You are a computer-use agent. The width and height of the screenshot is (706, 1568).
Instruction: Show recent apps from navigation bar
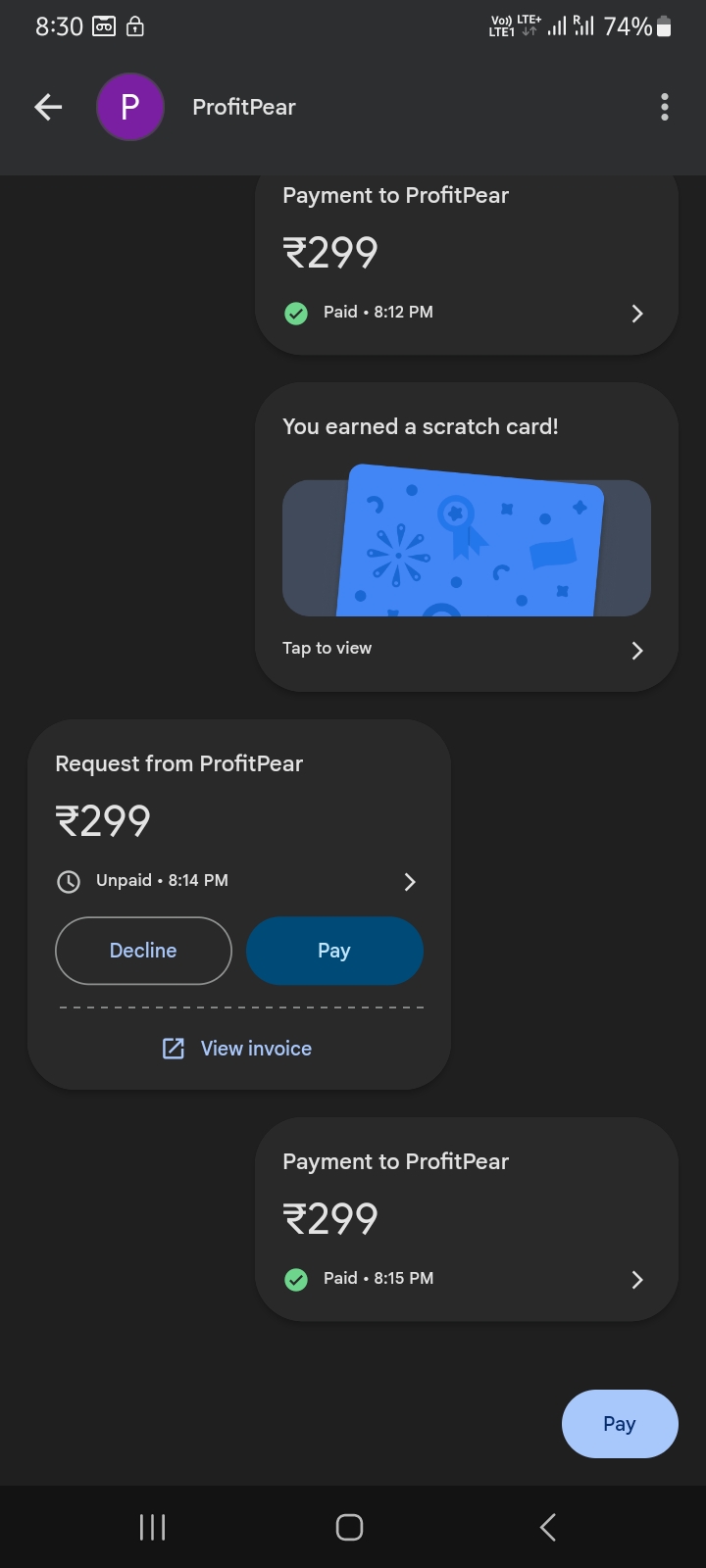pos(152,1527)
